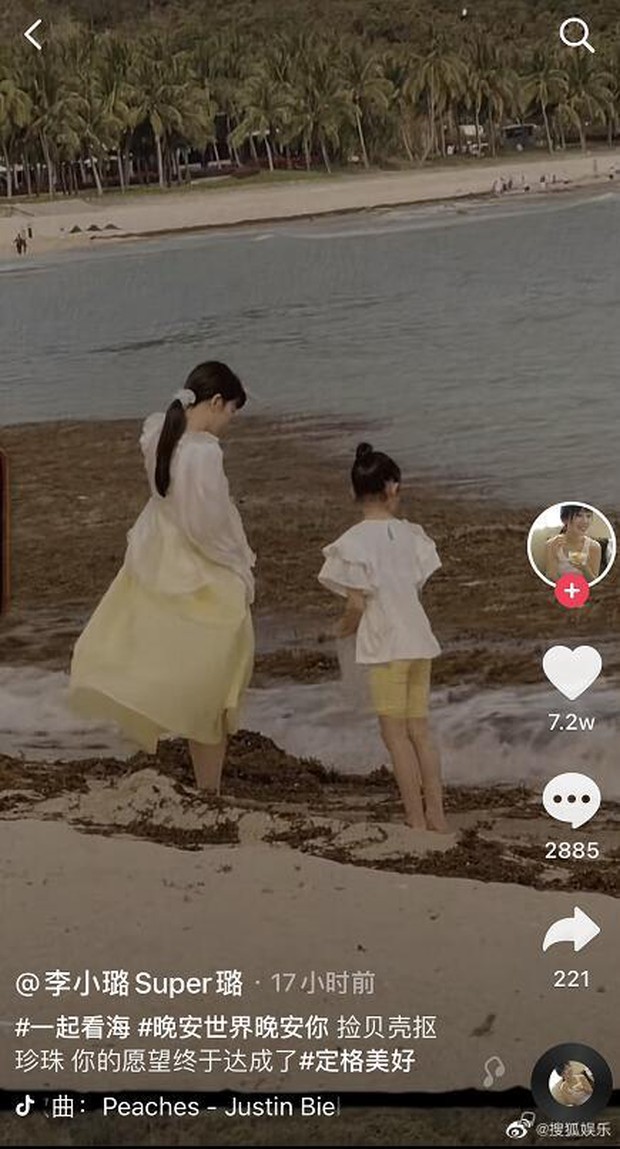Like this video with the heart

tap(571, 672)
